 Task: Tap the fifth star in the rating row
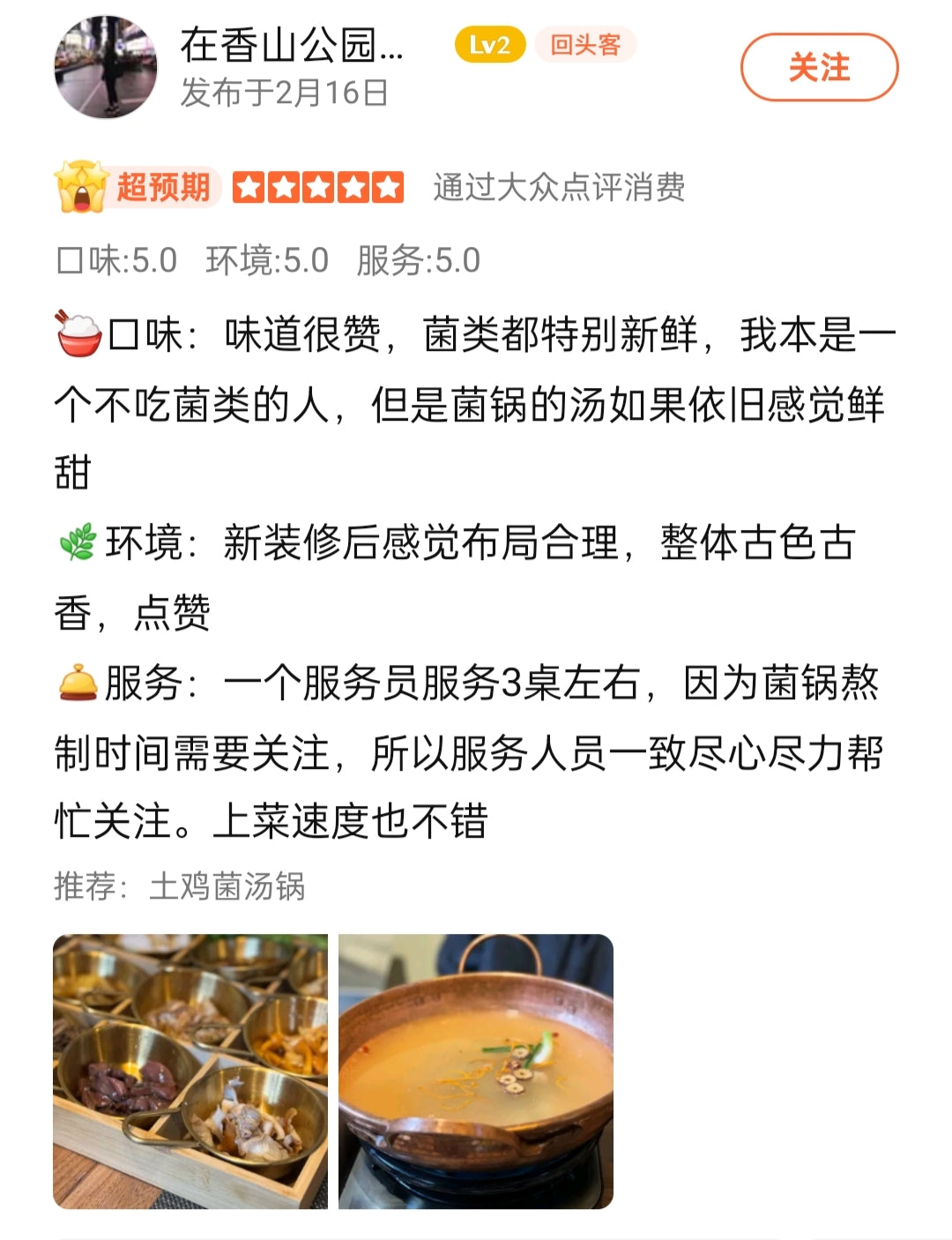387,187
